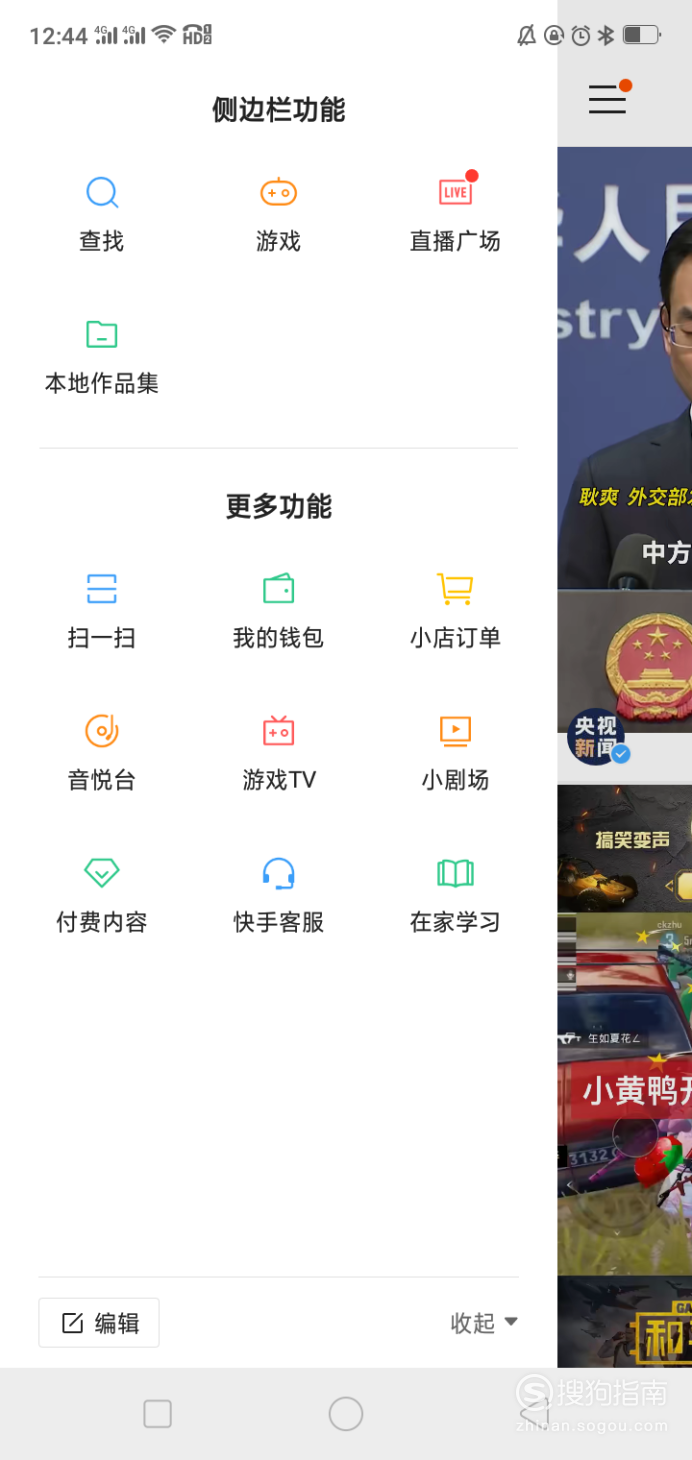Collapse list with 收起

(x=484, y=1323)
